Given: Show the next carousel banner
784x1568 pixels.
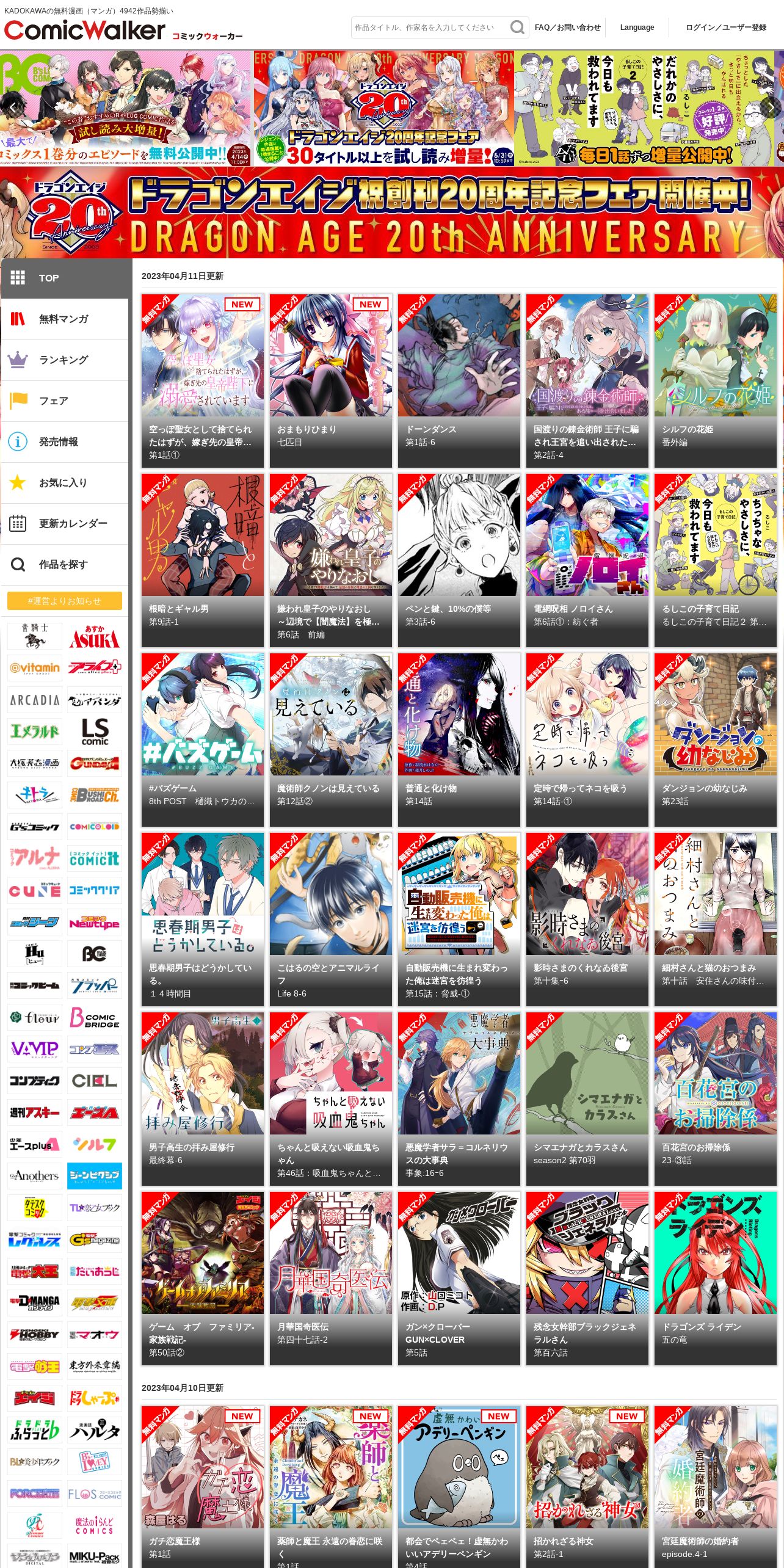Looking at the screenshot, I should point(771,107).
